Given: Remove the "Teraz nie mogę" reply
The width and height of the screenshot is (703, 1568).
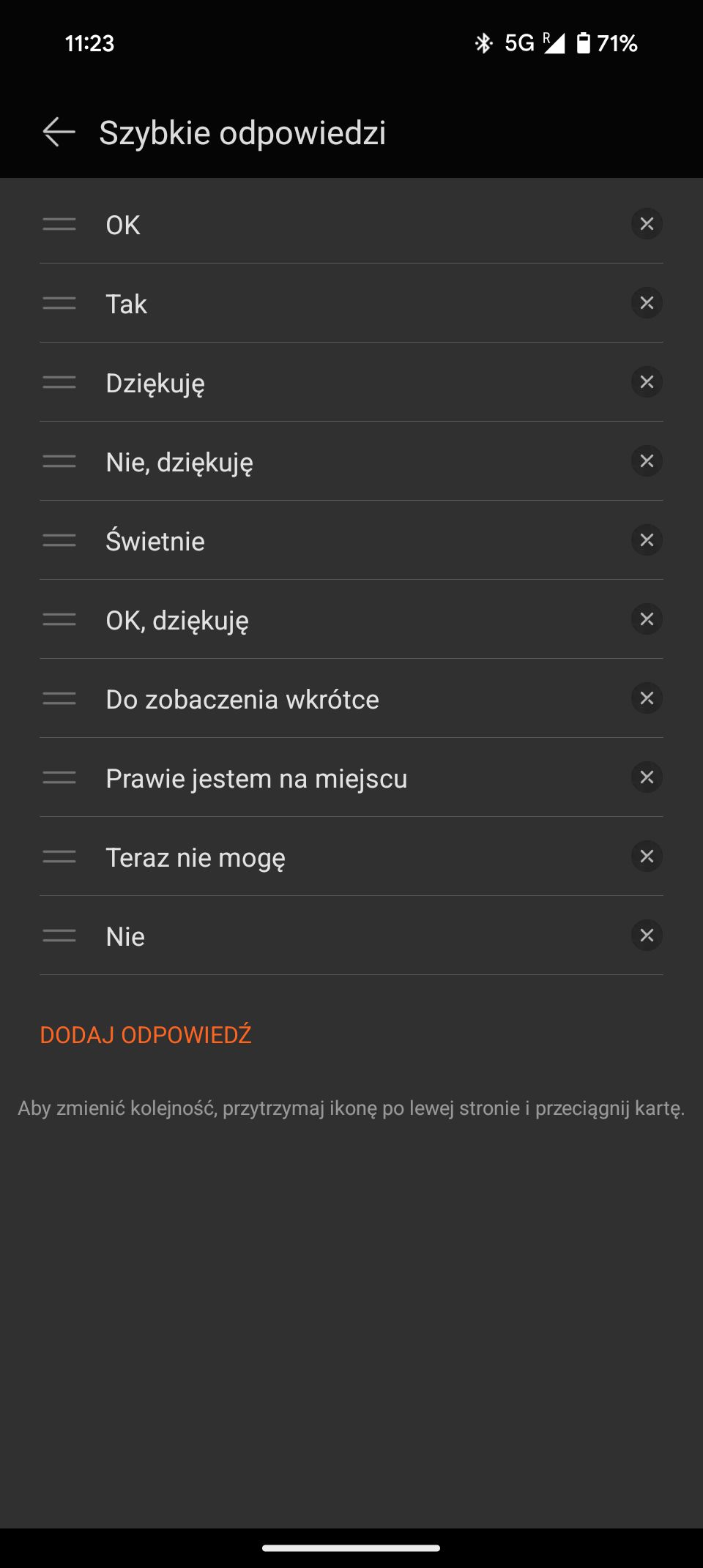Looking at the screenshot, I should coord(647,856).
